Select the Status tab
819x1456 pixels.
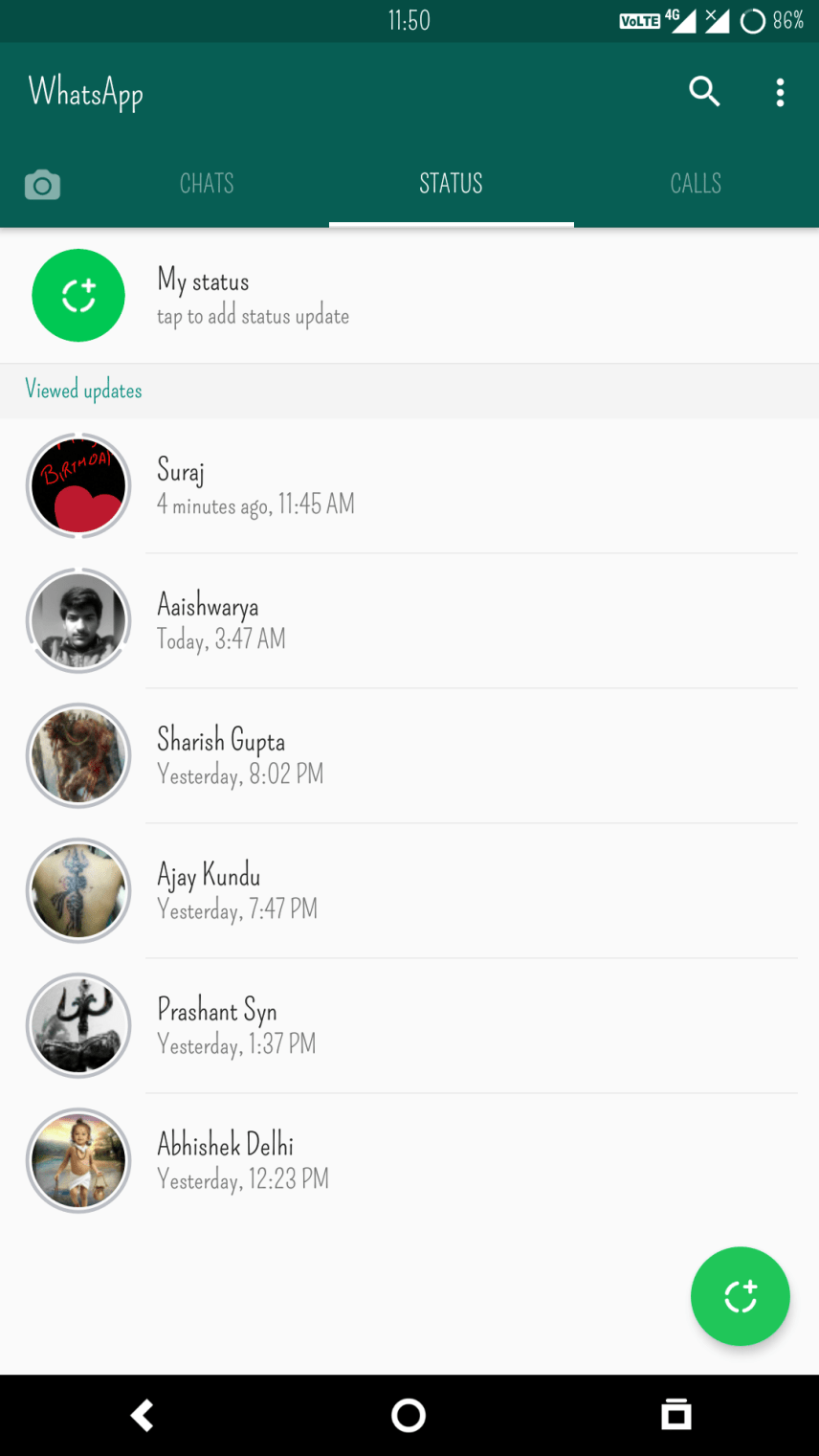[x=451, y=184]
